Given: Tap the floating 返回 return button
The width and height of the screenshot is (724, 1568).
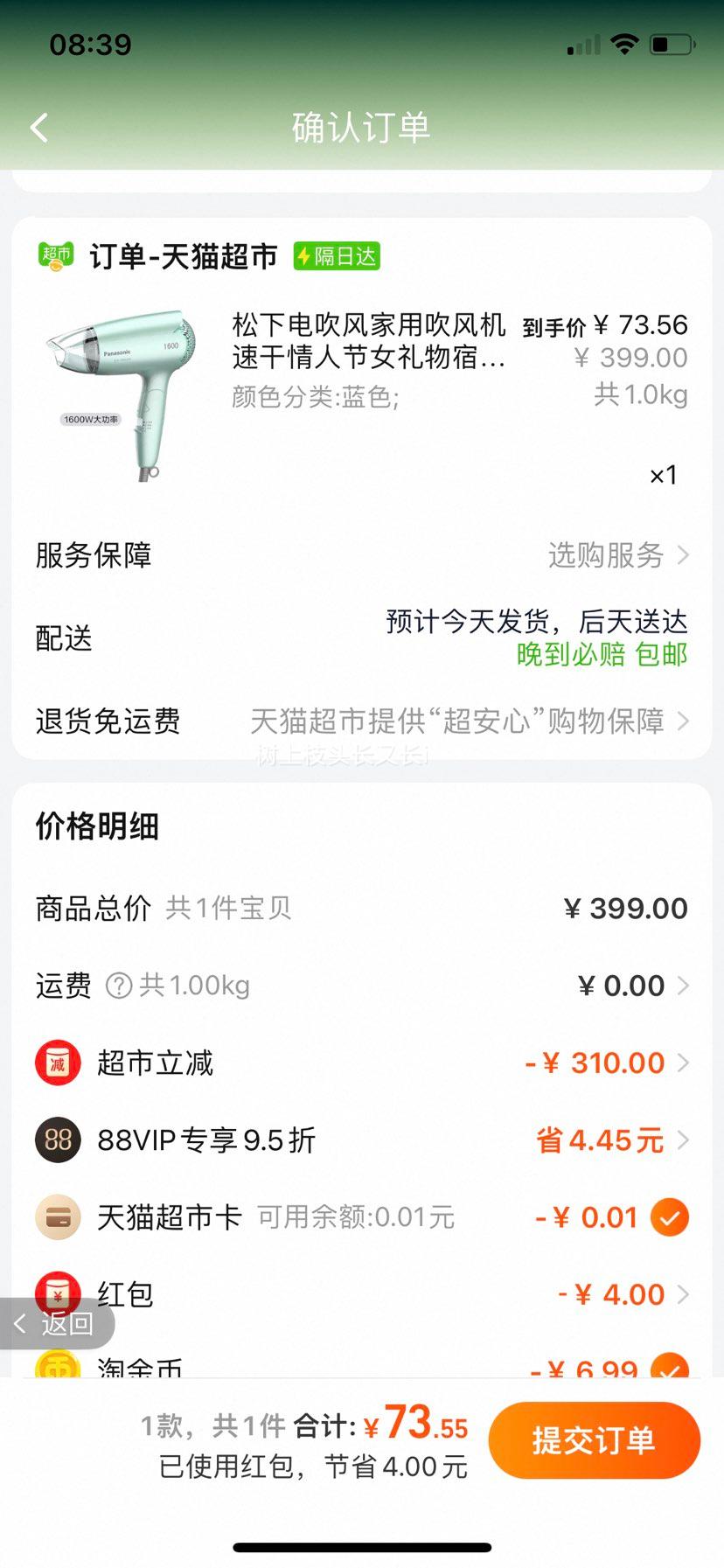Looking at the screenshot, I should click(x=56, y=1323).
